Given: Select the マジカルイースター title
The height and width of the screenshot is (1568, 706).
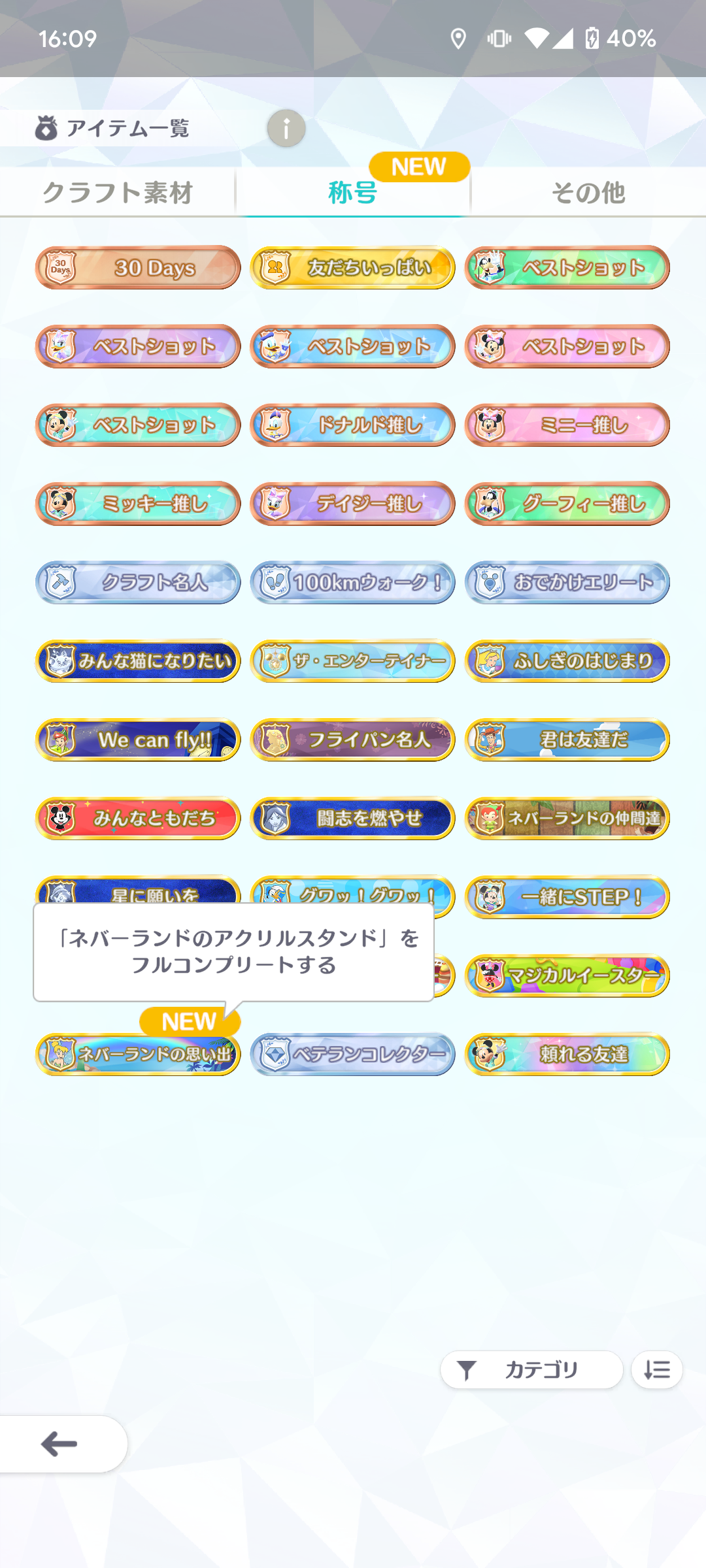Looking at the screenshot, I should point(567,975).
